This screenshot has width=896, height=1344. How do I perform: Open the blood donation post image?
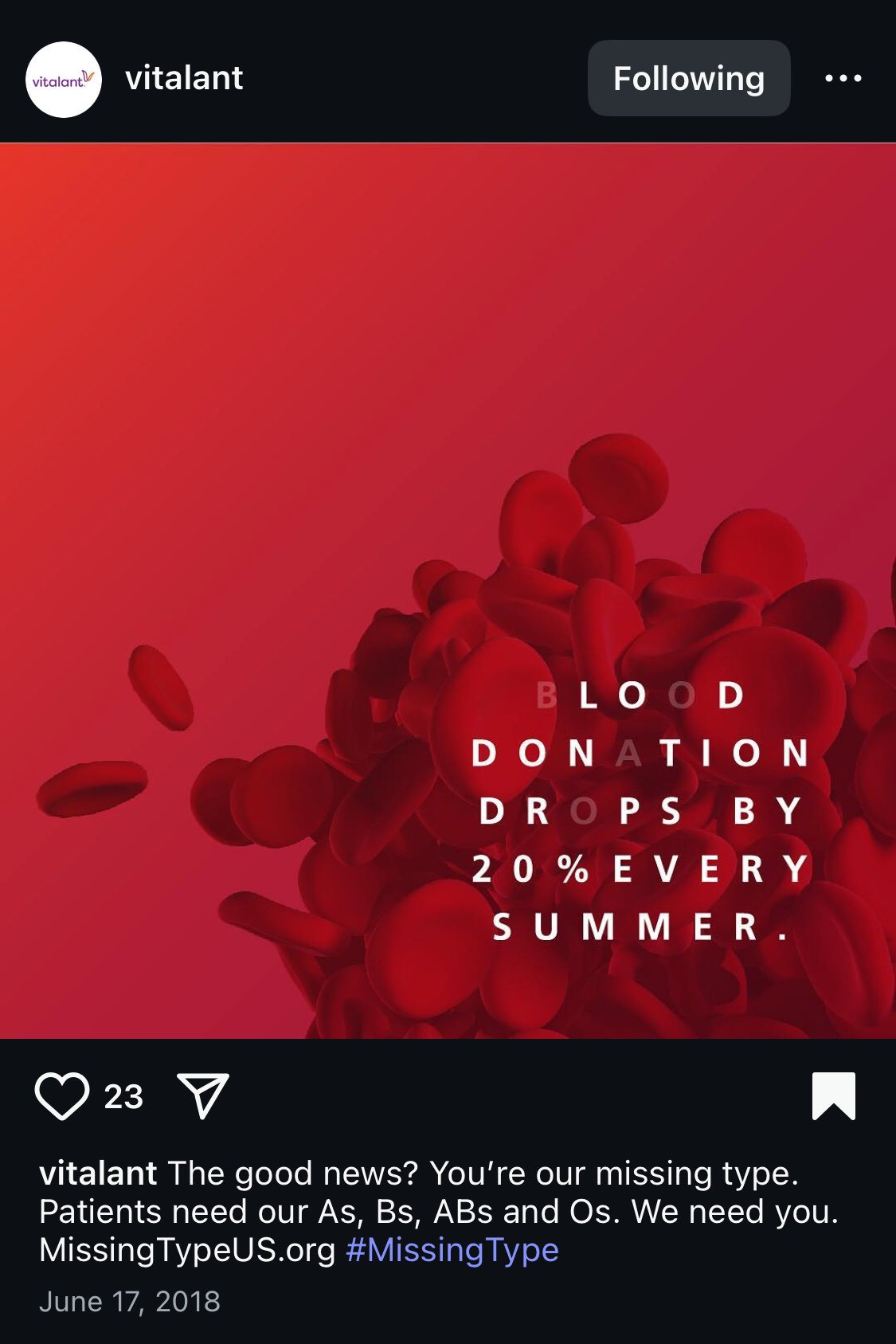(x=448, y=591)
